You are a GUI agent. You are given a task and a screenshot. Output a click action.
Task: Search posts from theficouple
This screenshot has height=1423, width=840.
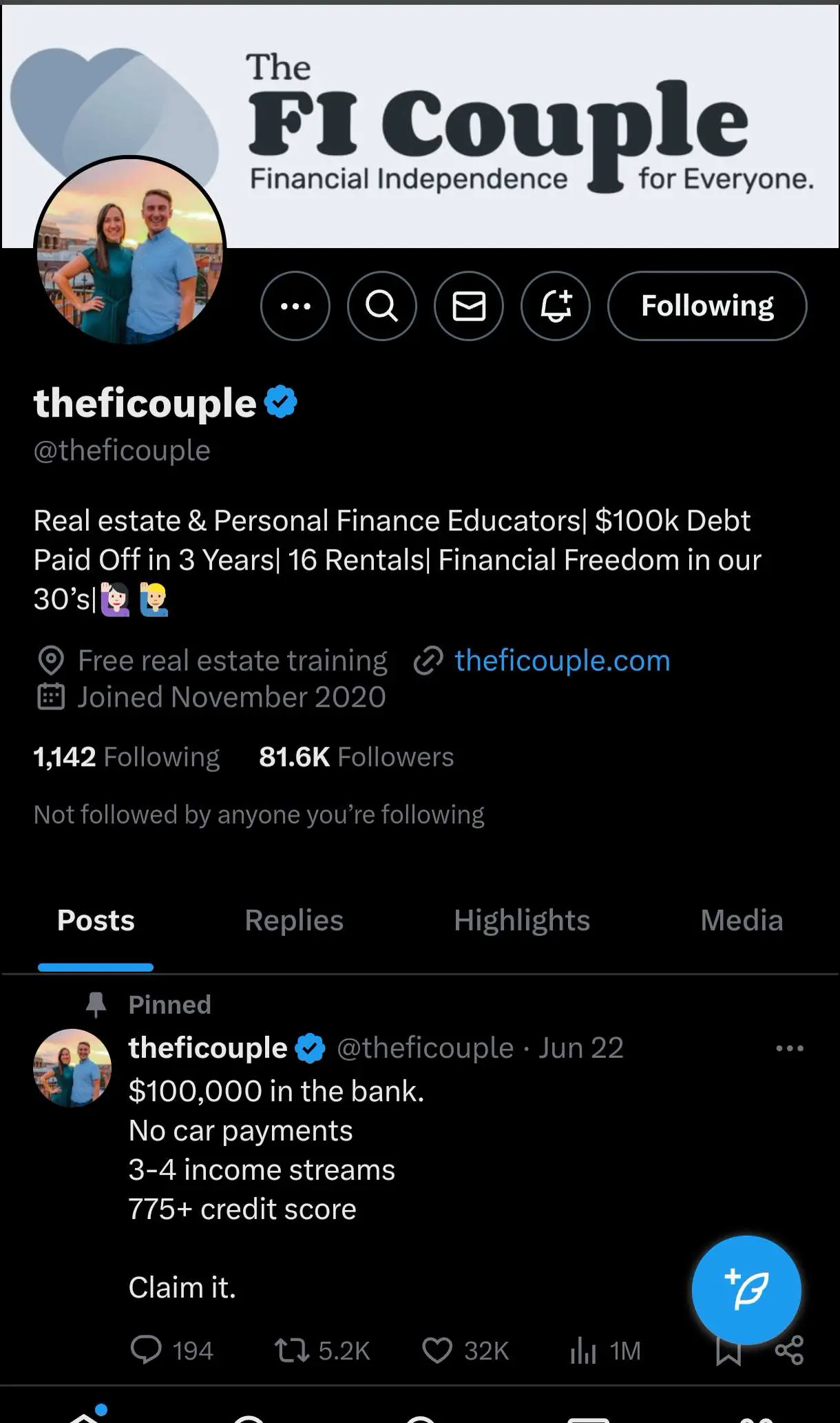point(382,306)
